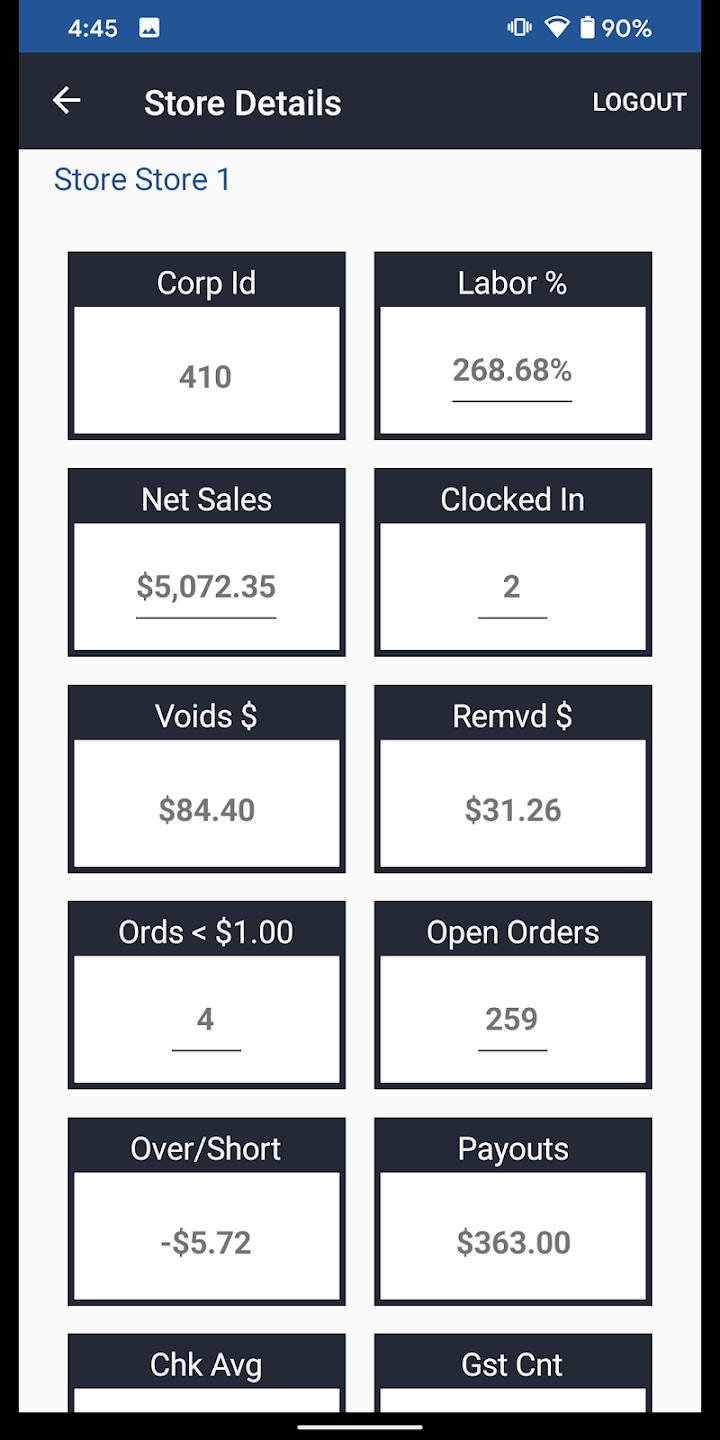Viewport: 720px width, 1440px height.
Task: Open the Ords < $1.00 value 4
Action: point(206,1019)
